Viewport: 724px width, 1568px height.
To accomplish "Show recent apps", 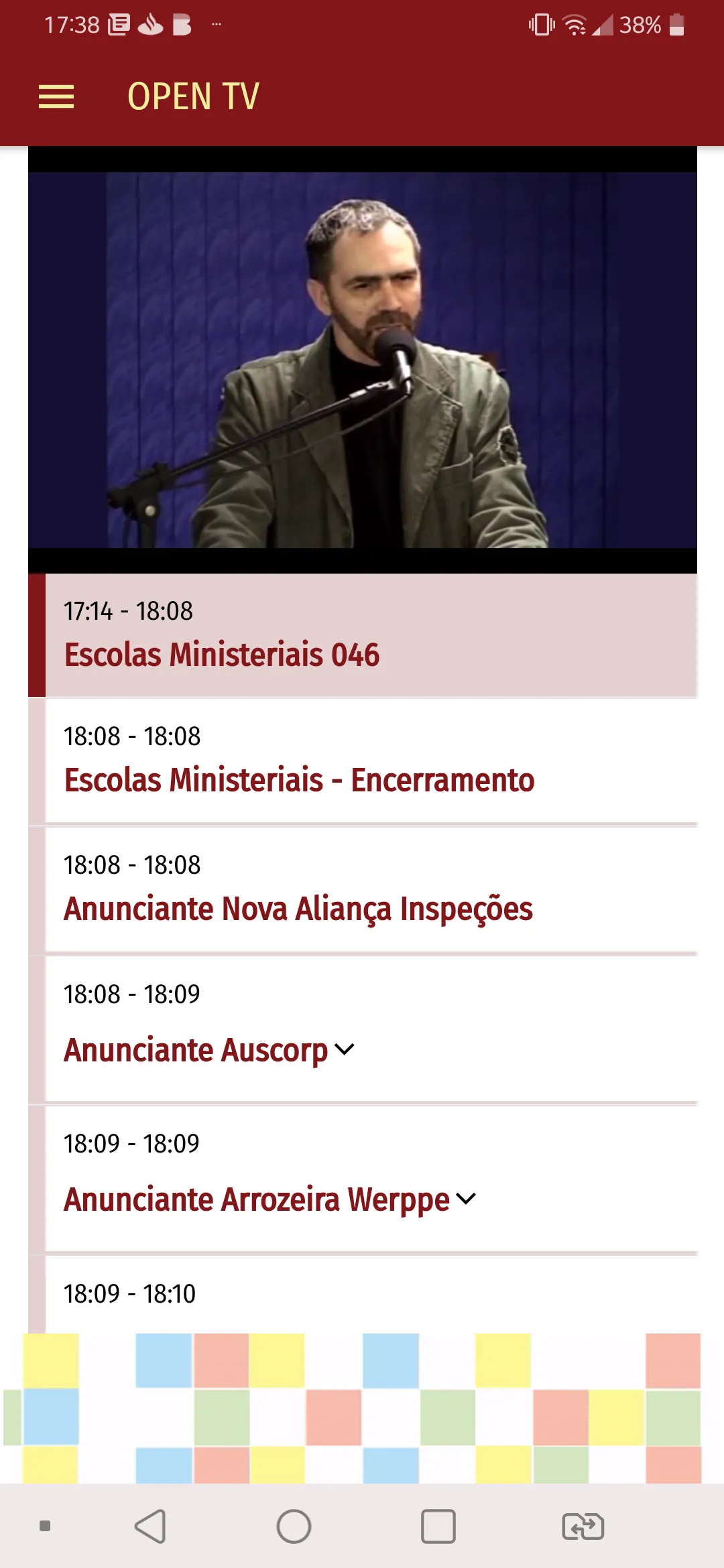I will pos(438,1526).
